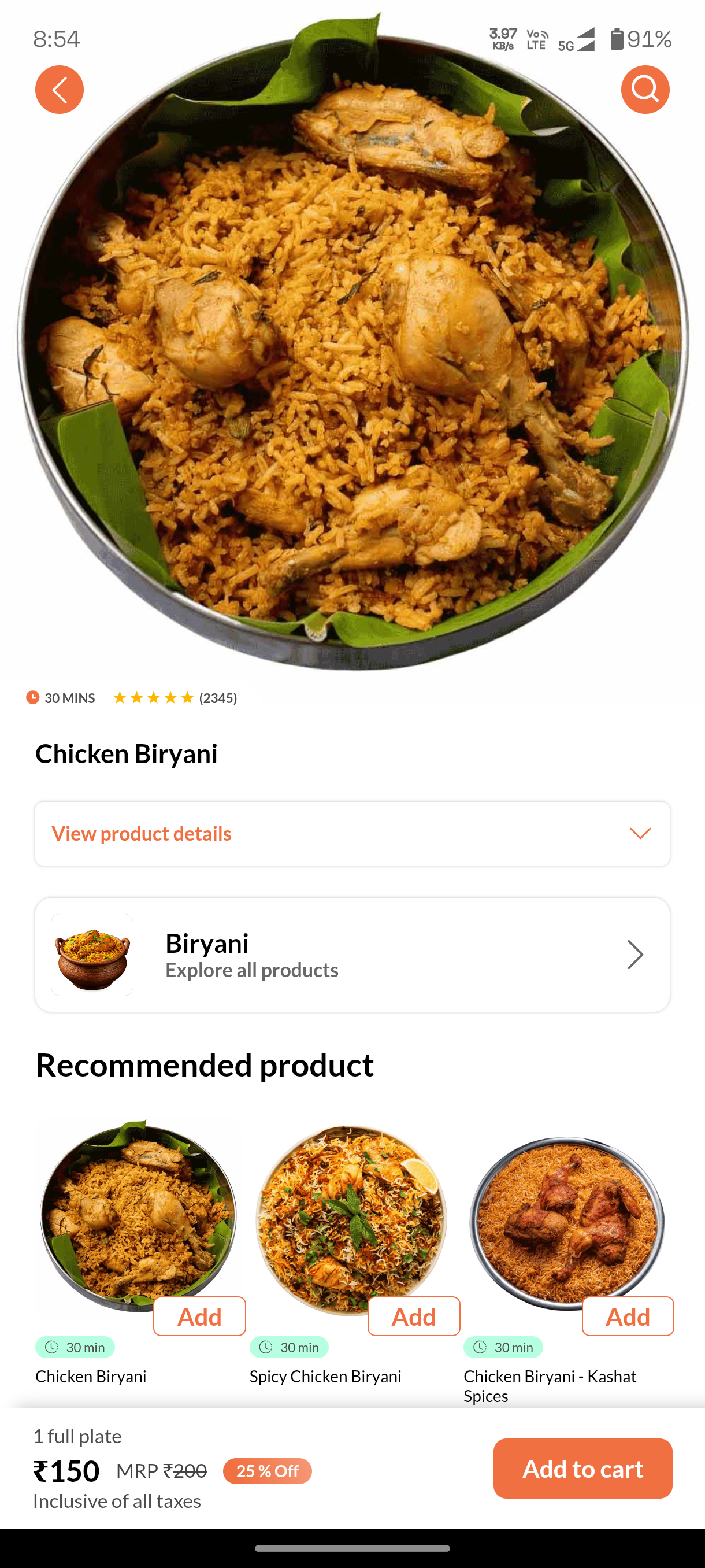Tap the 25 % Off badge
This screenshot has width=705, height=1568.
point(266,1471)
